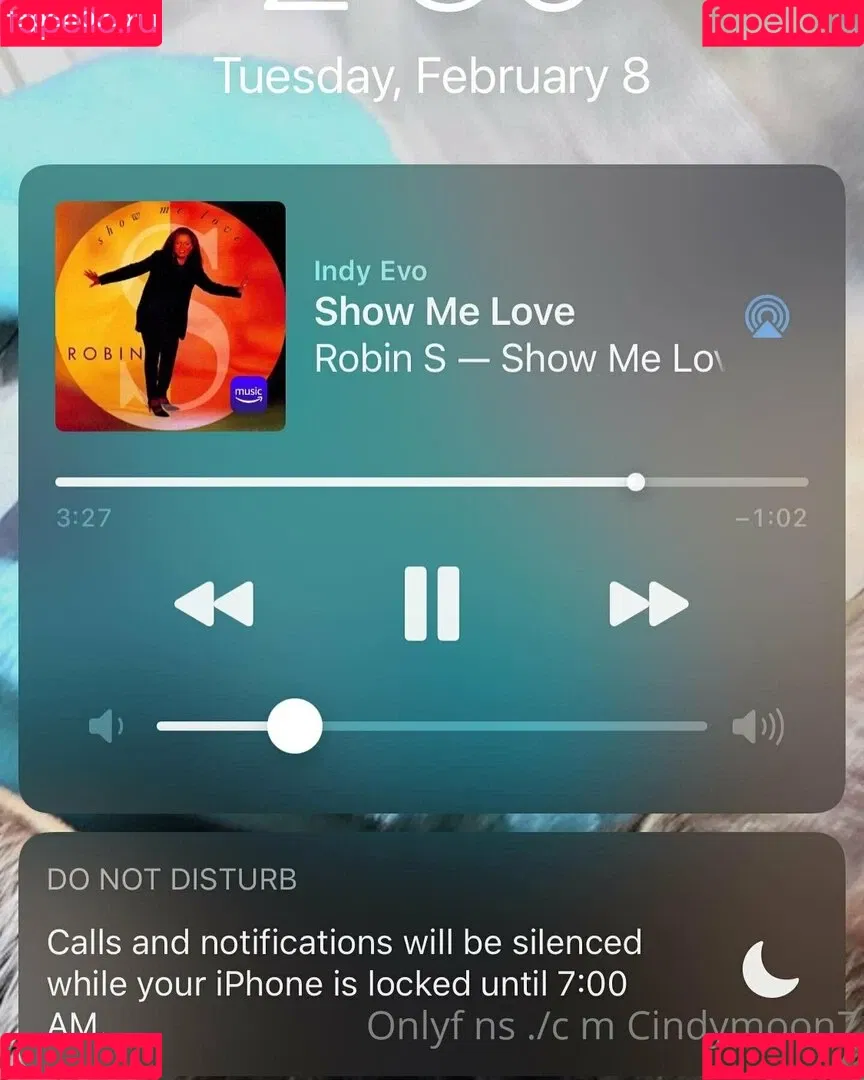Tap the song progress bar to seek

(x=432, y=482)
